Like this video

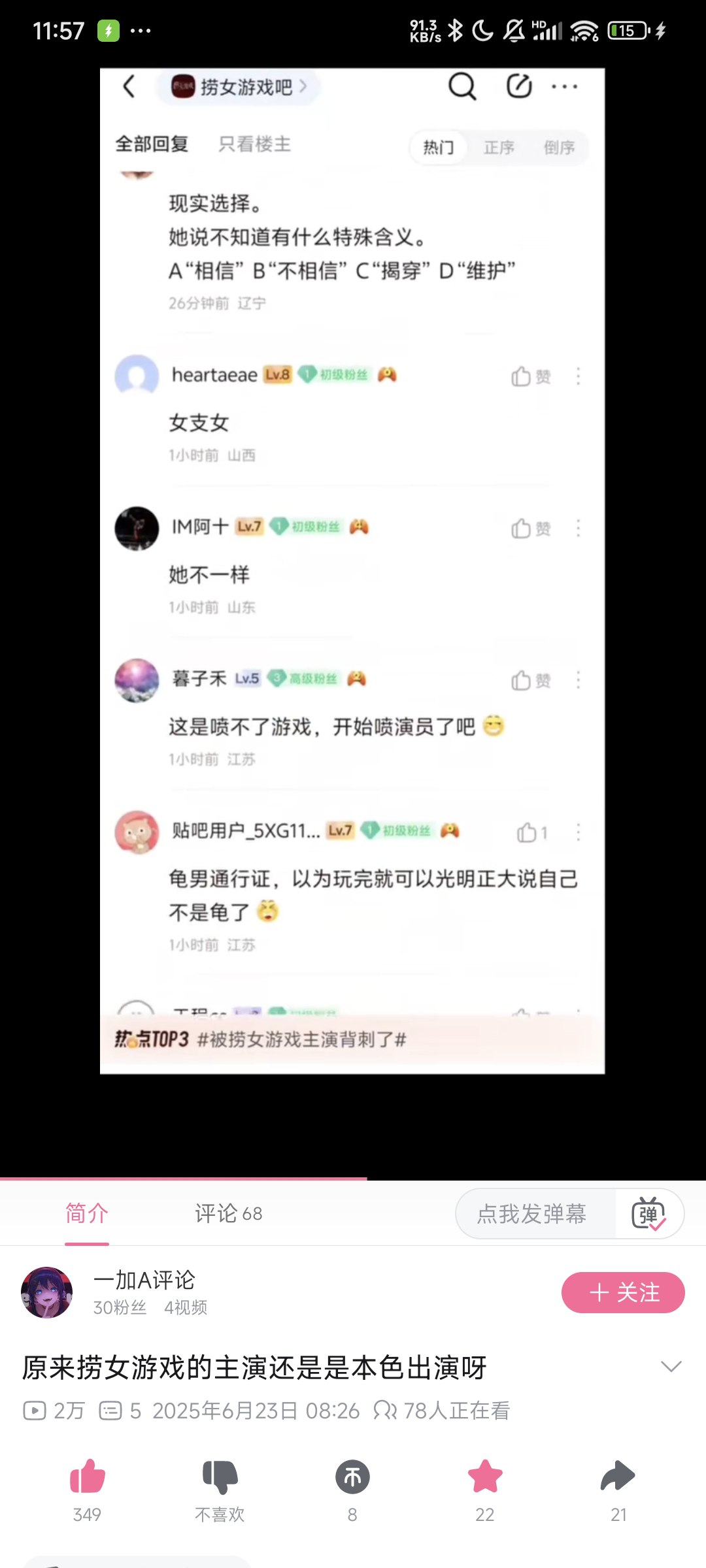click(x=87, y=1477)
